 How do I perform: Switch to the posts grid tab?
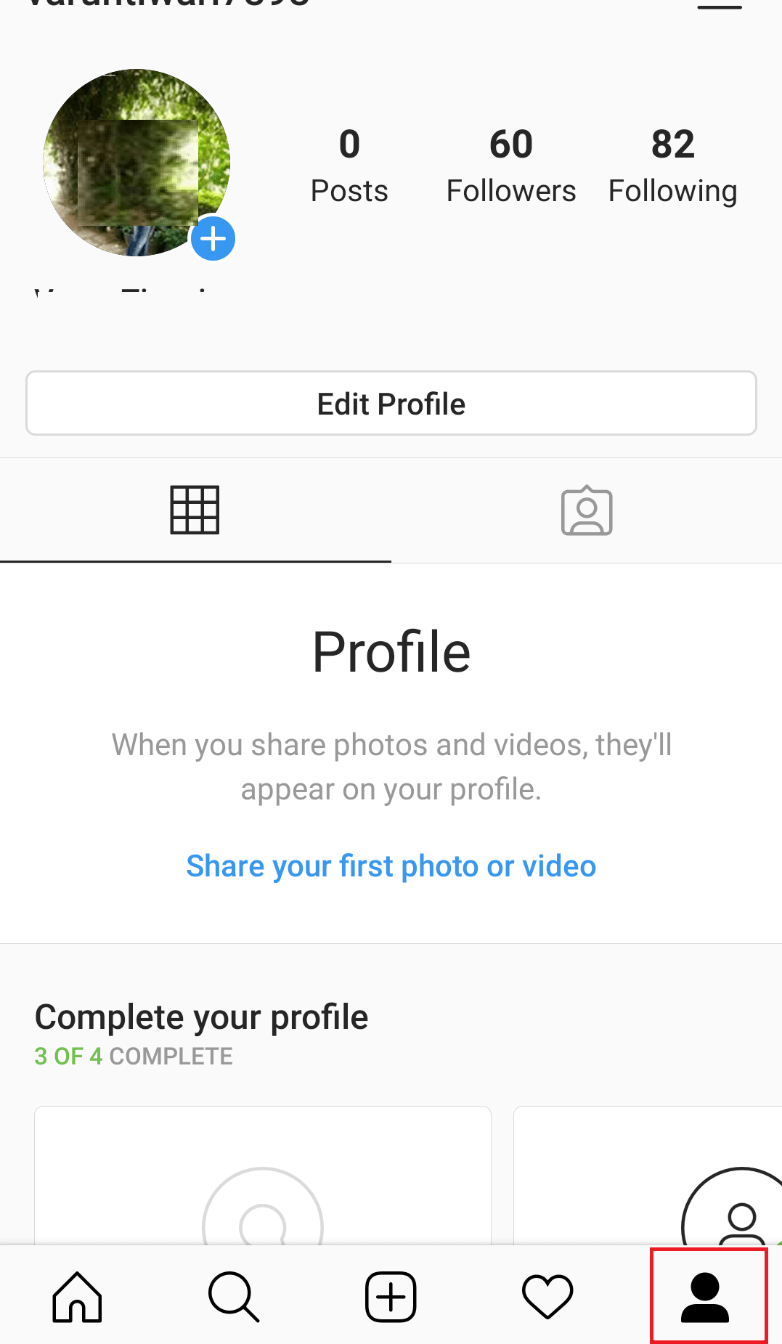pos(195,510)
